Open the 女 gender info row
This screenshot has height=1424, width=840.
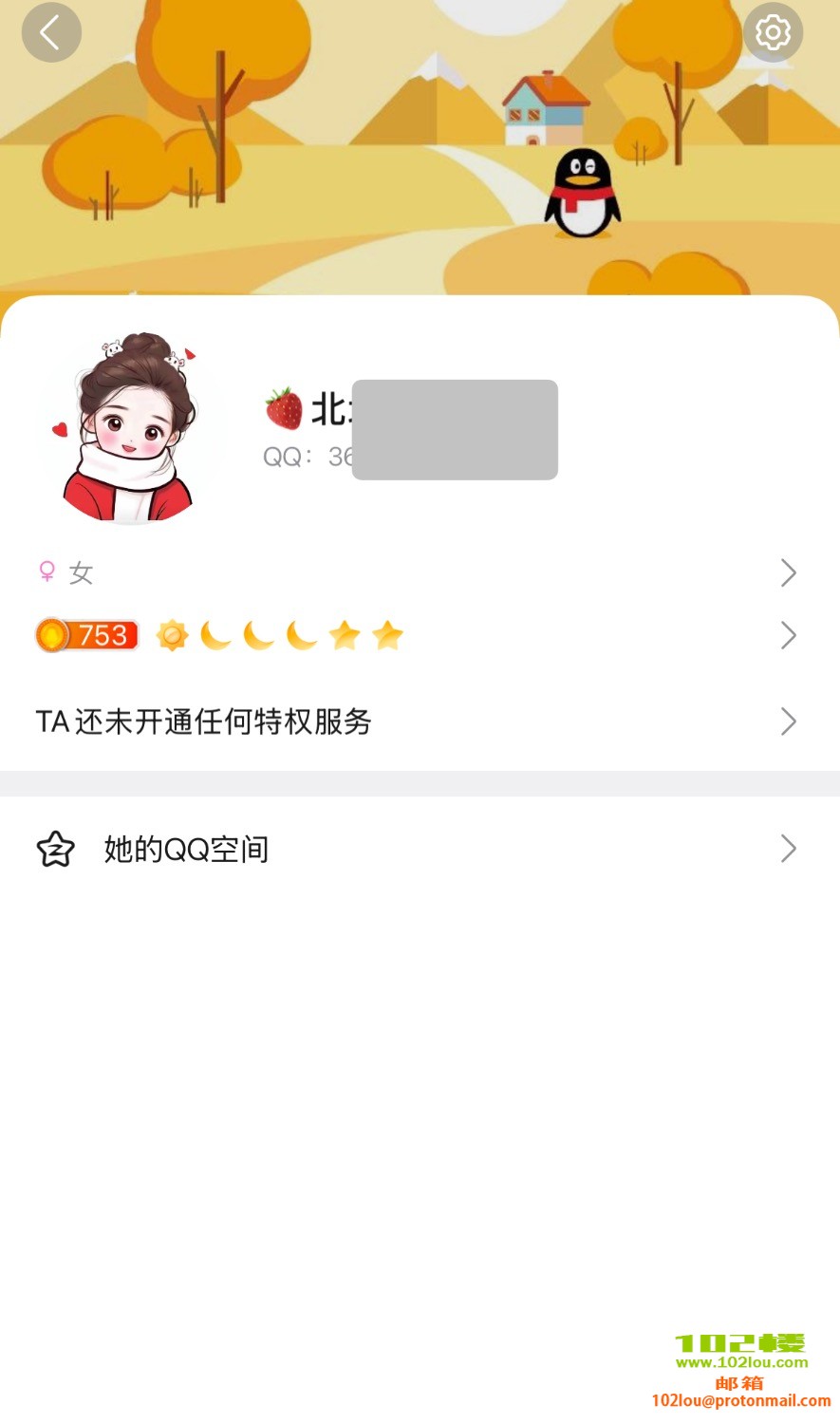pos(418,572)
